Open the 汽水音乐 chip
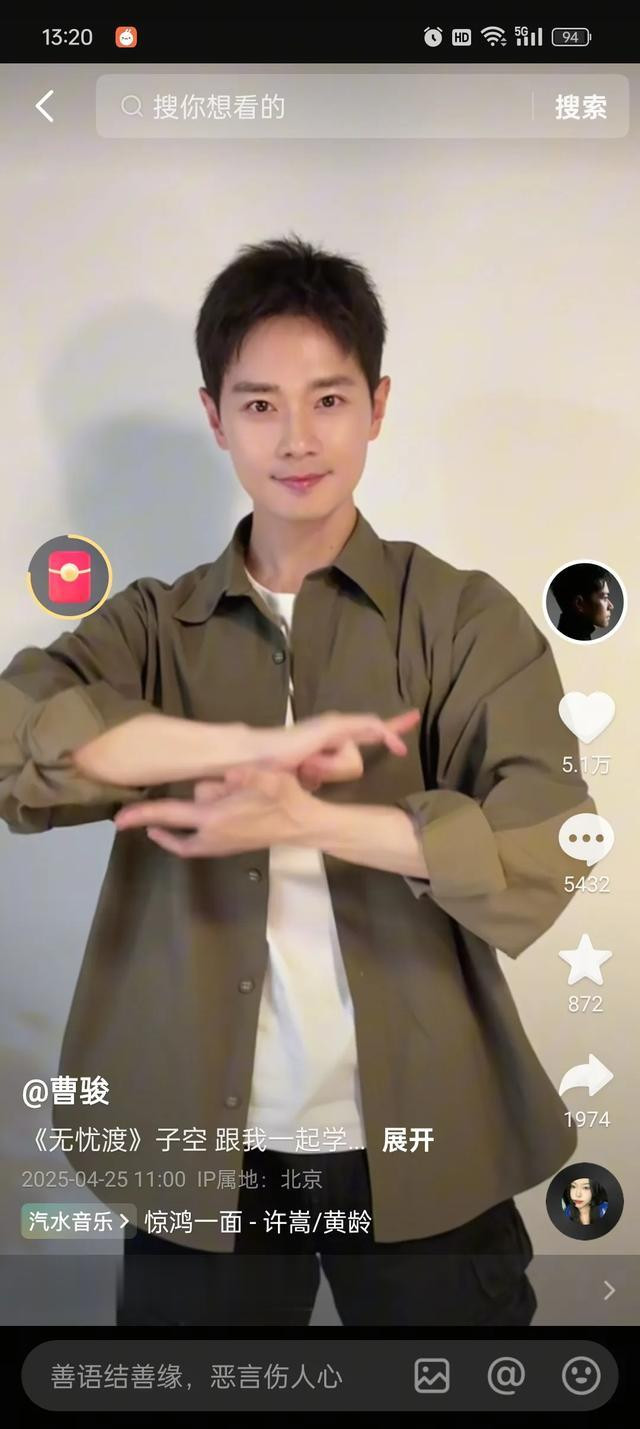 tap(78, 1221)
